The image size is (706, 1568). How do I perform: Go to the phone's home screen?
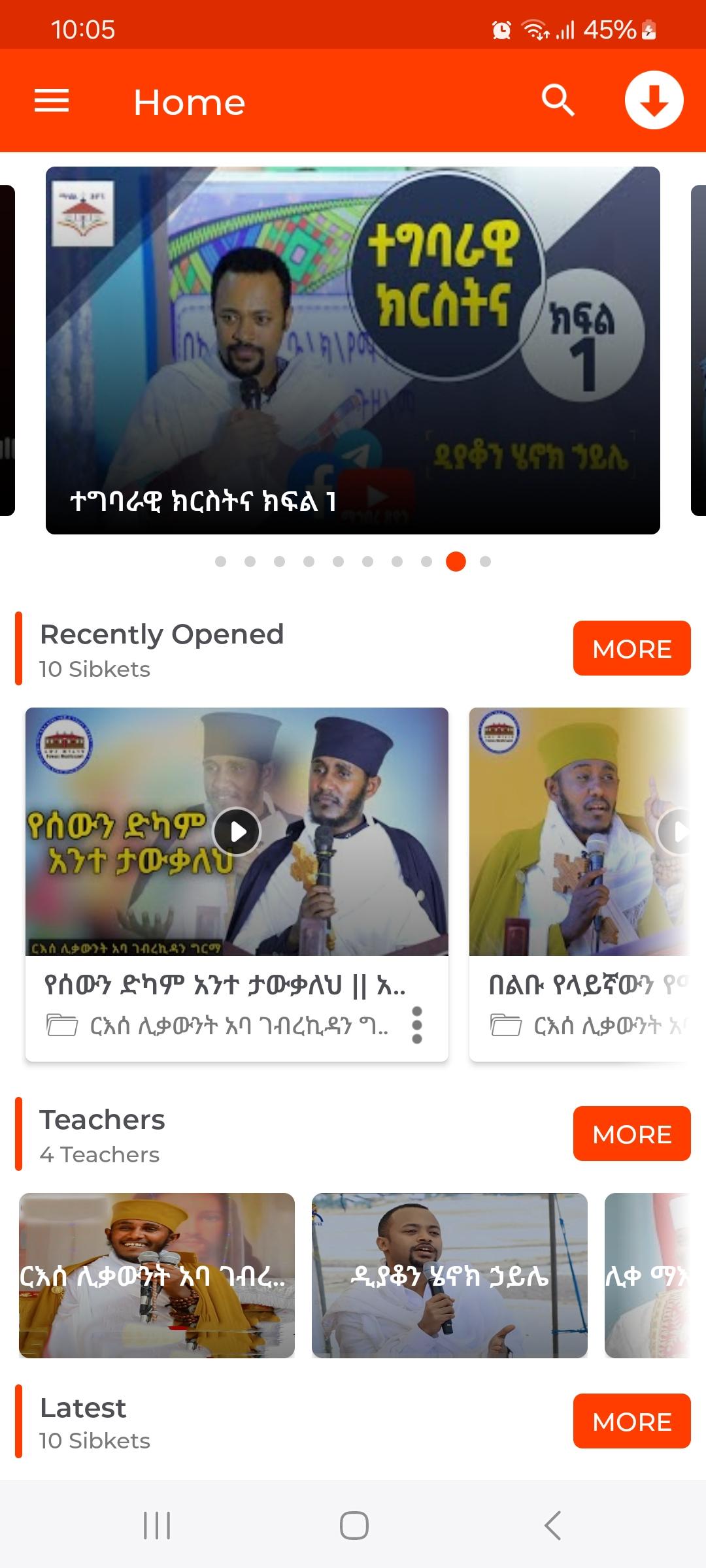pyautogui.click(x=354, y=1526)
